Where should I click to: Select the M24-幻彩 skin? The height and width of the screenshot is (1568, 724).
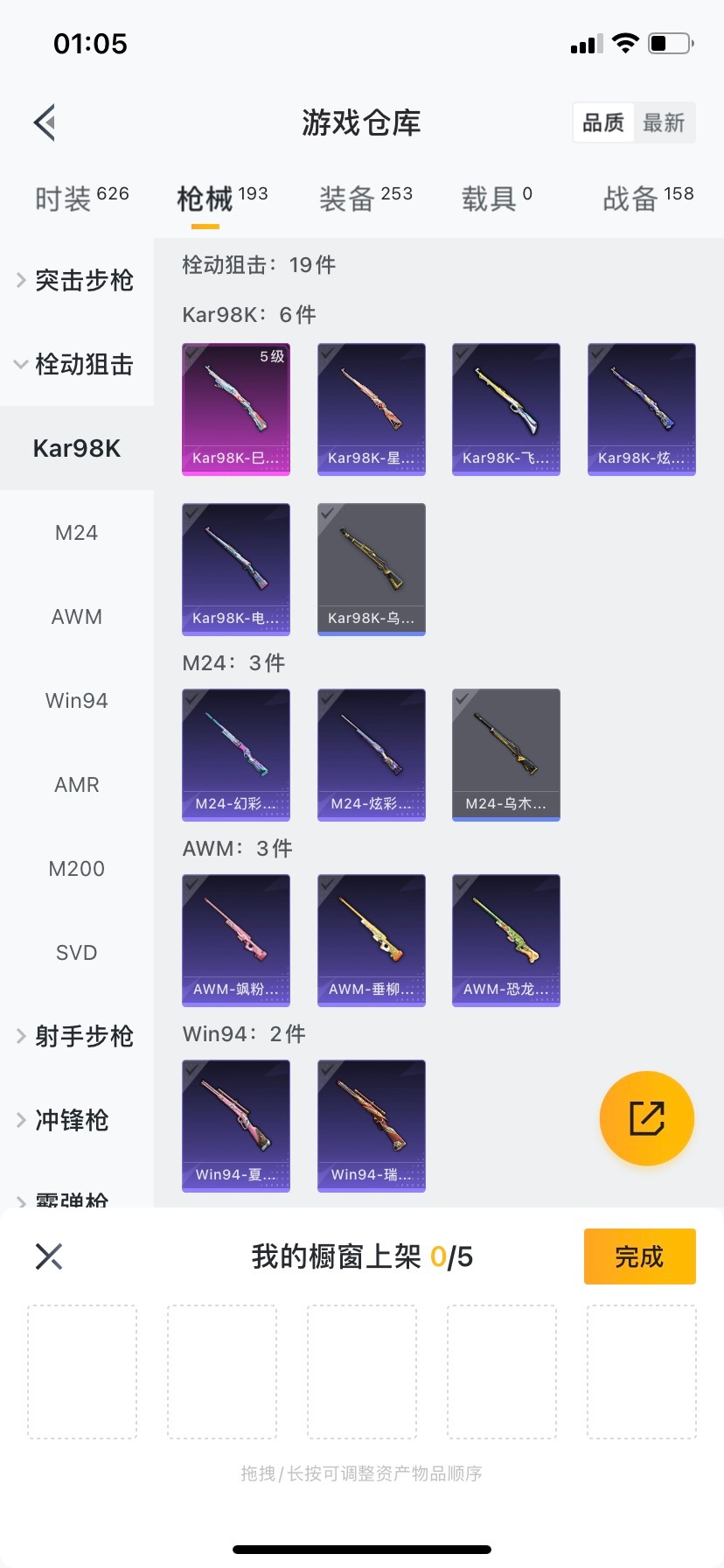coord(236,754)
